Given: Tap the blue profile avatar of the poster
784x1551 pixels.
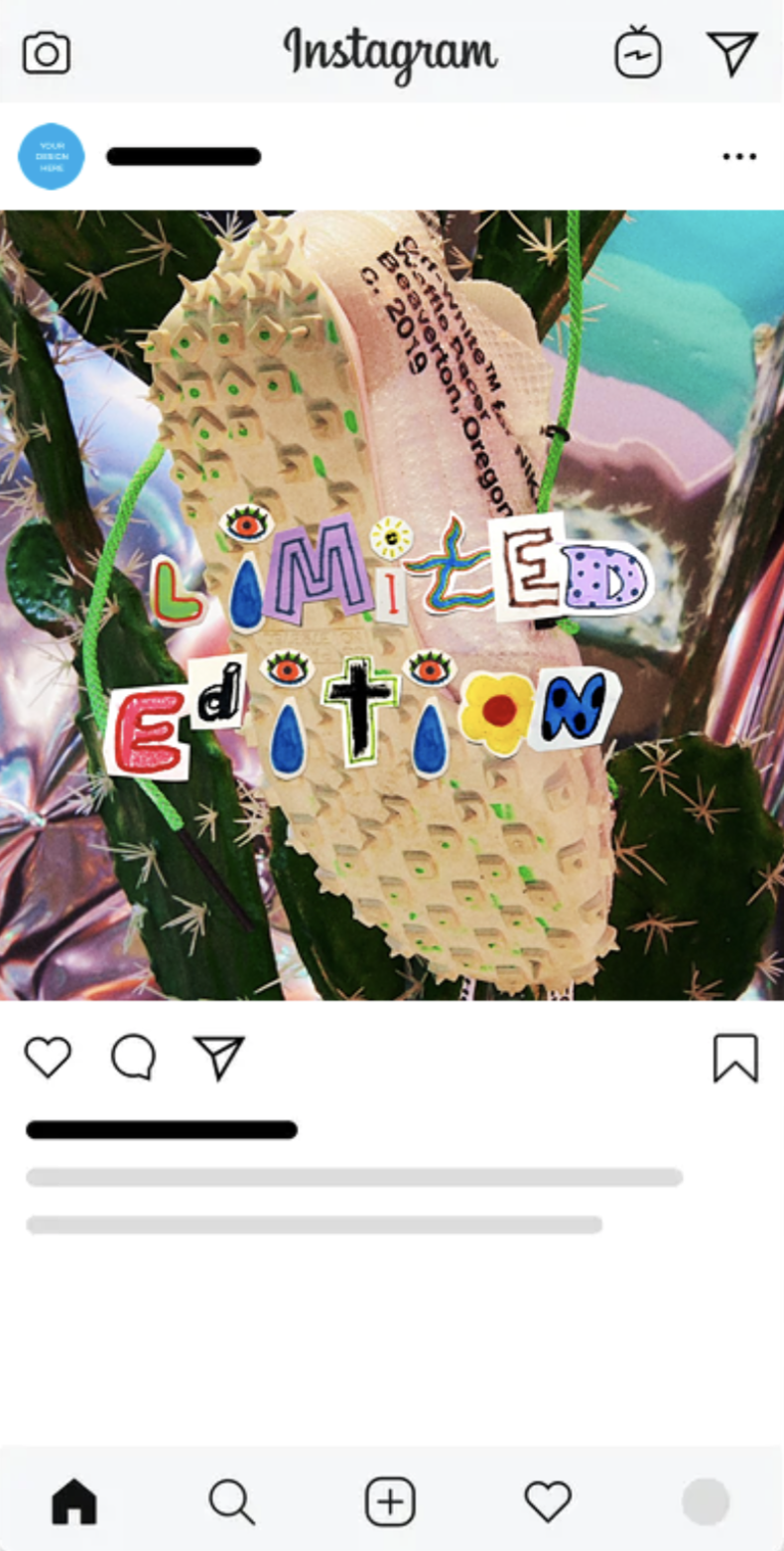Looking at the screenshot, I should (x=52, y=157).
